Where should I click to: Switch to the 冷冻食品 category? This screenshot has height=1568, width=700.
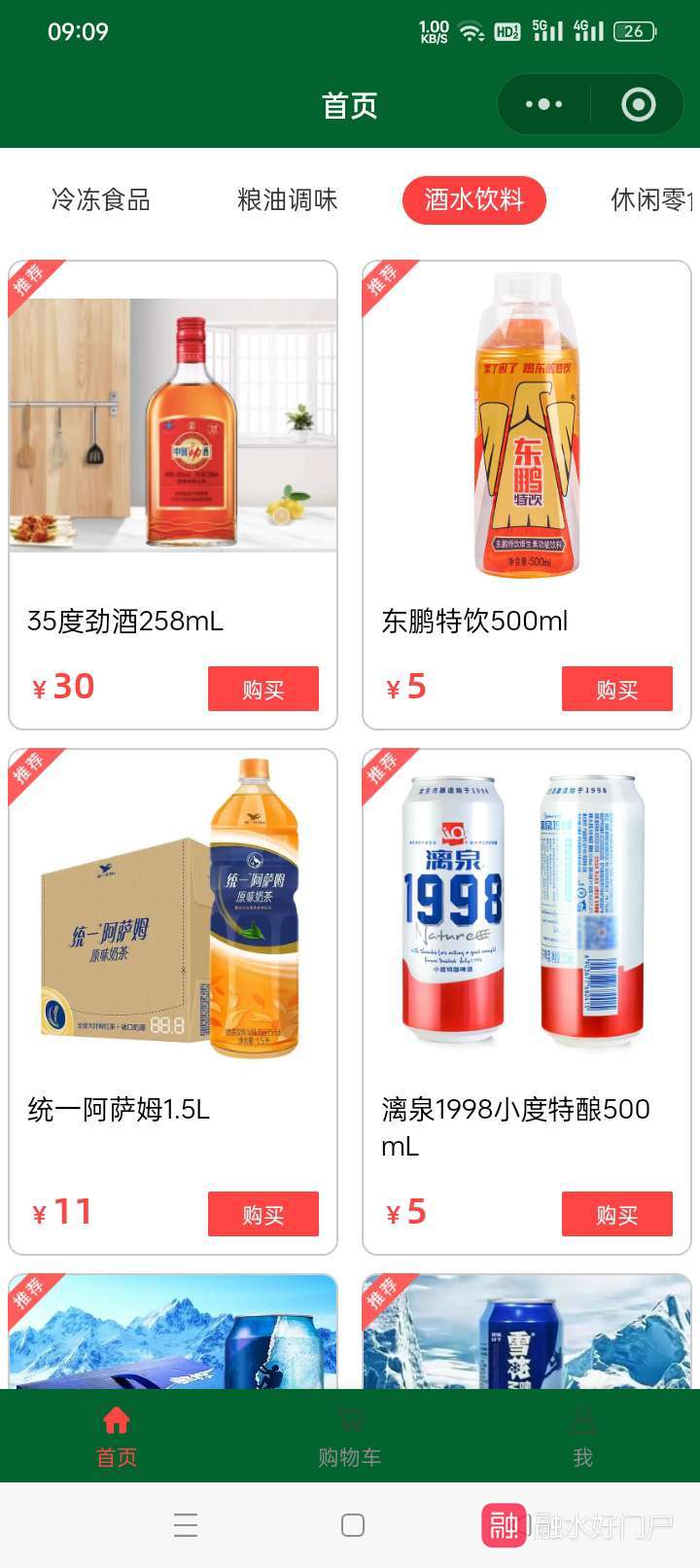[100, 200]
